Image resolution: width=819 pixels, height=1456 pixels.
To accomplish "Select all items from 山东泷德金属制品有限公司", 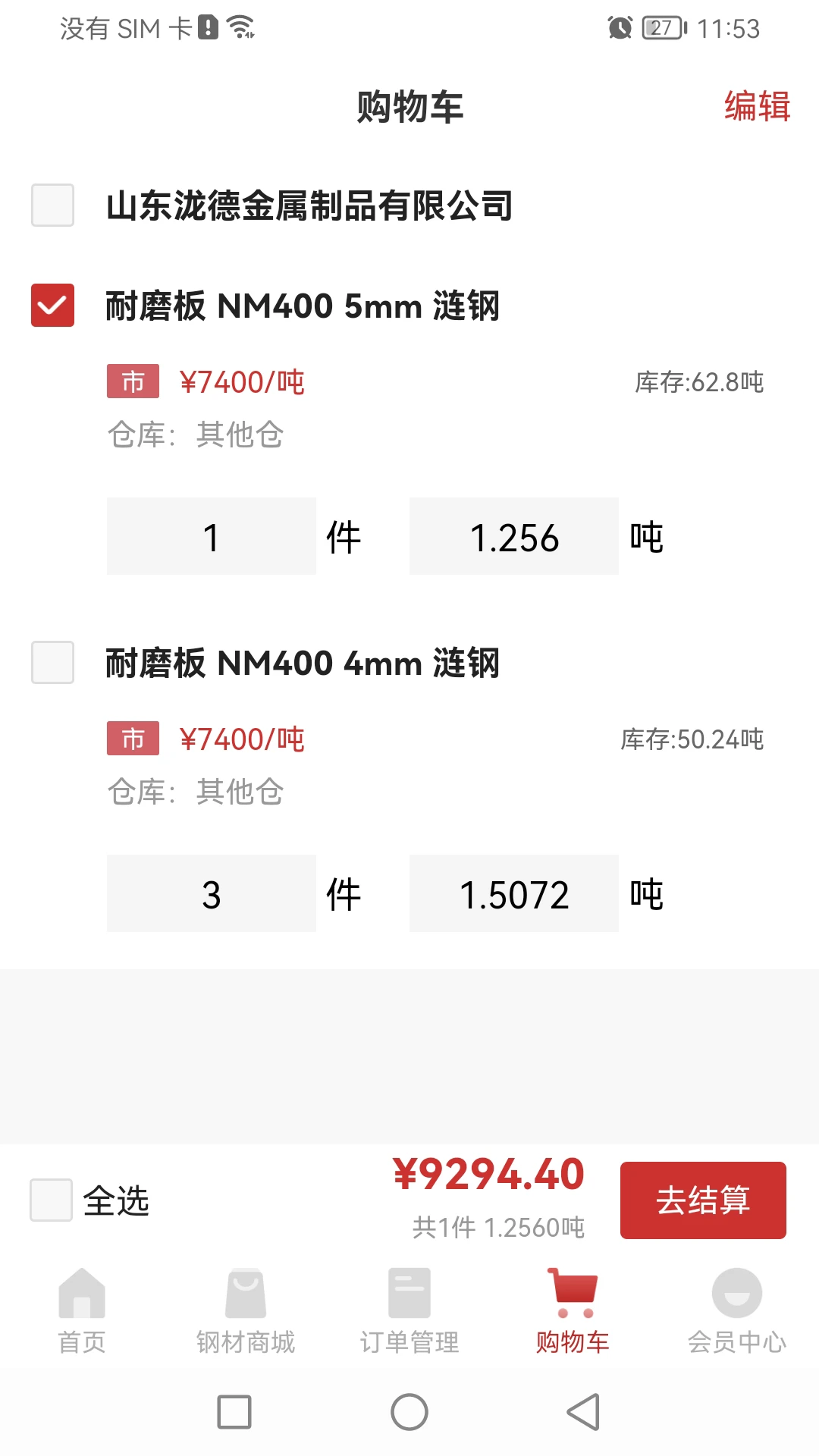I will (x=52, y=205).
